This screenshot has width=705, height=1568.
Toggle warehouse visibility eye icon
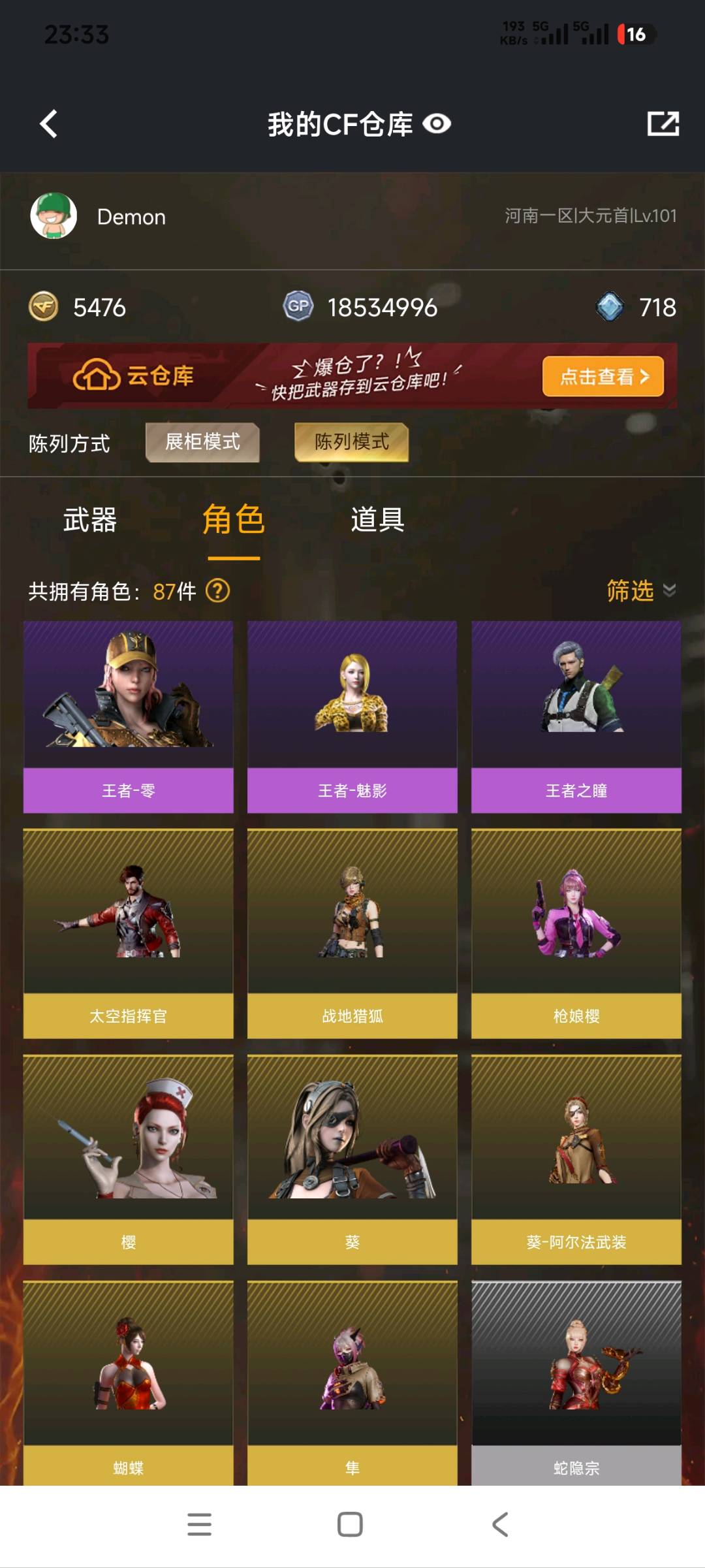[x=437, y=123]
